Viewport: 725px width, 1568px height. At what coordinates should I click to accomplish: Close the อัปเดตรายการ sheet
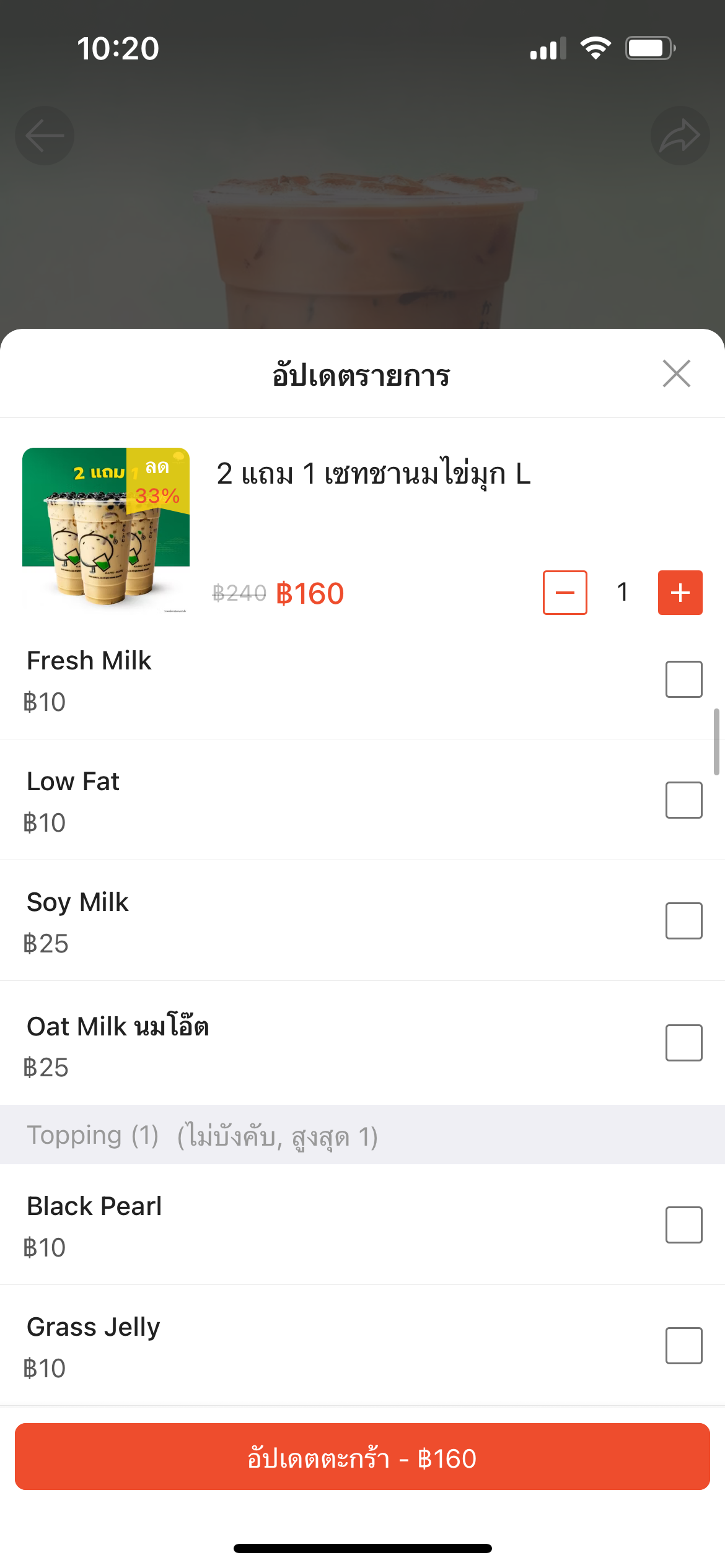click(x=676, y=373)
